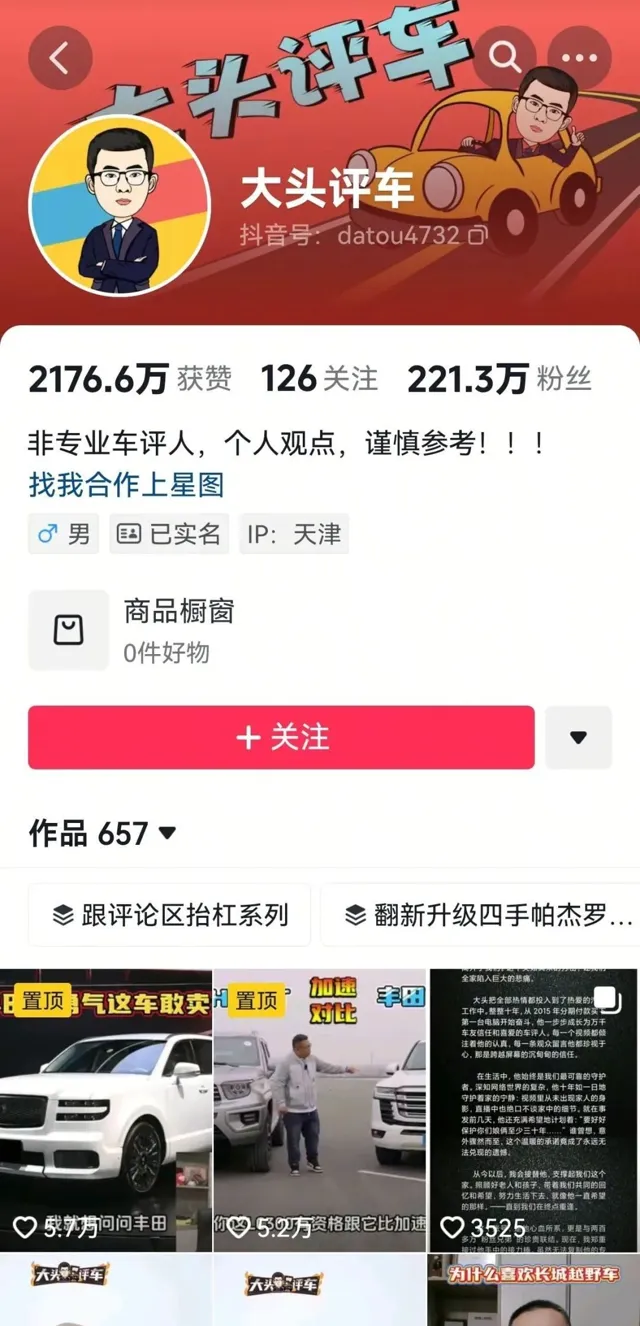The height and width of the screenshot is (1326, 640).
Task: Open the three-dot more options menu
Action: [579, 58]
